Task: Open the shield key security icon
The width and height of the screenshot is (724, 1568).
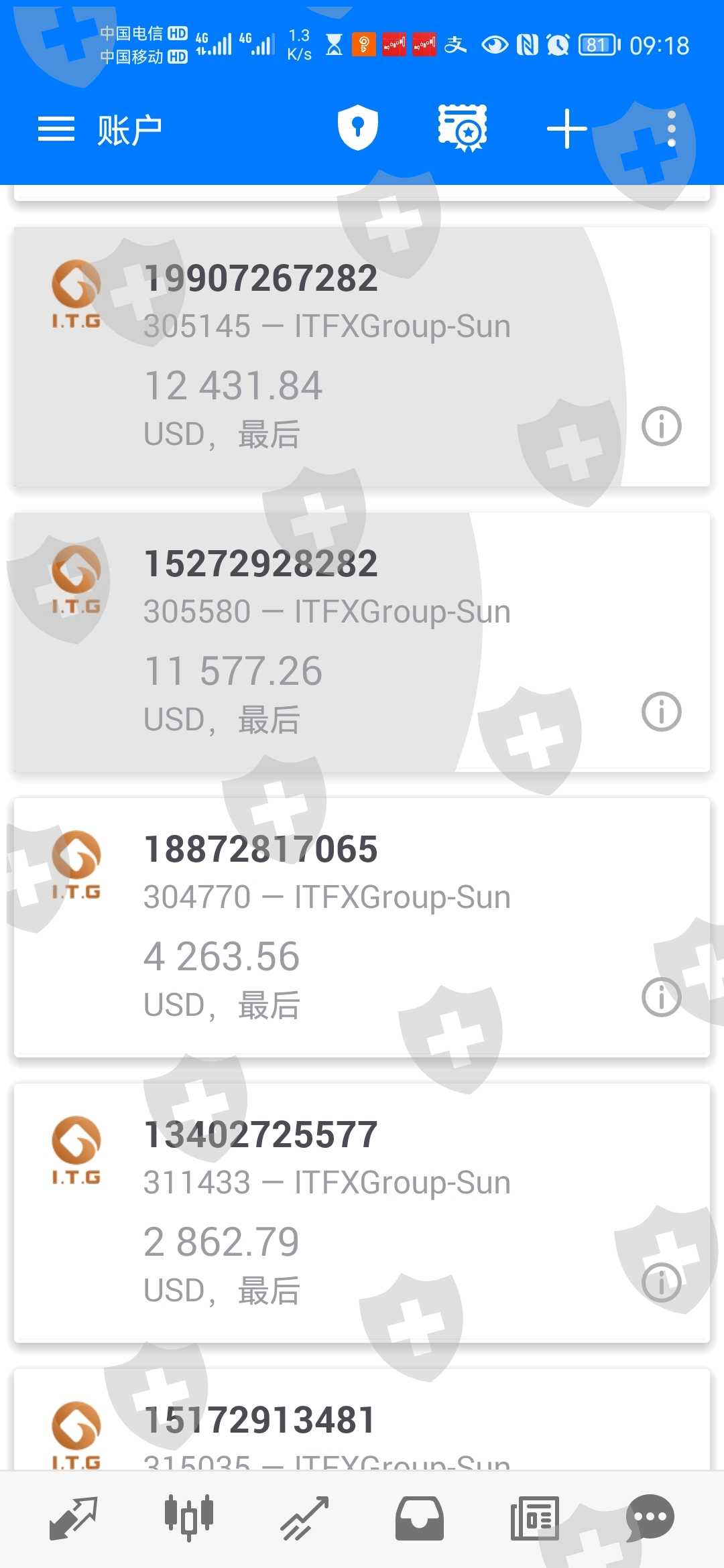Action: [357, 127]
